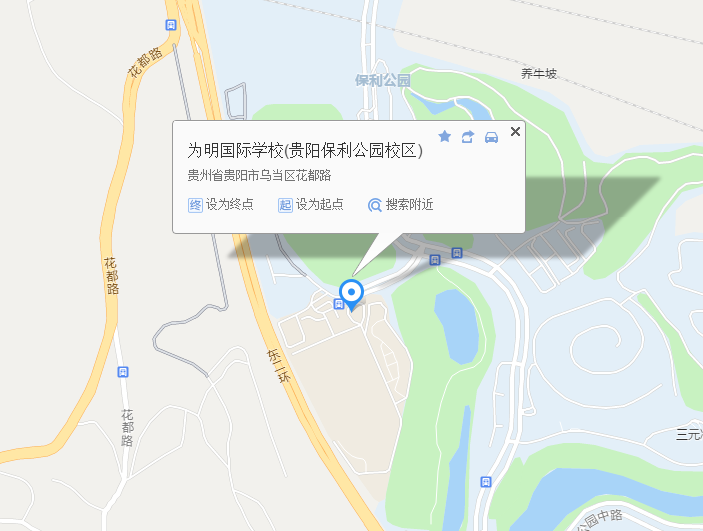The height and width of the screenshot is (531, 703).
Task: Tap the blue location marker pin
Action: pos(351,295)
